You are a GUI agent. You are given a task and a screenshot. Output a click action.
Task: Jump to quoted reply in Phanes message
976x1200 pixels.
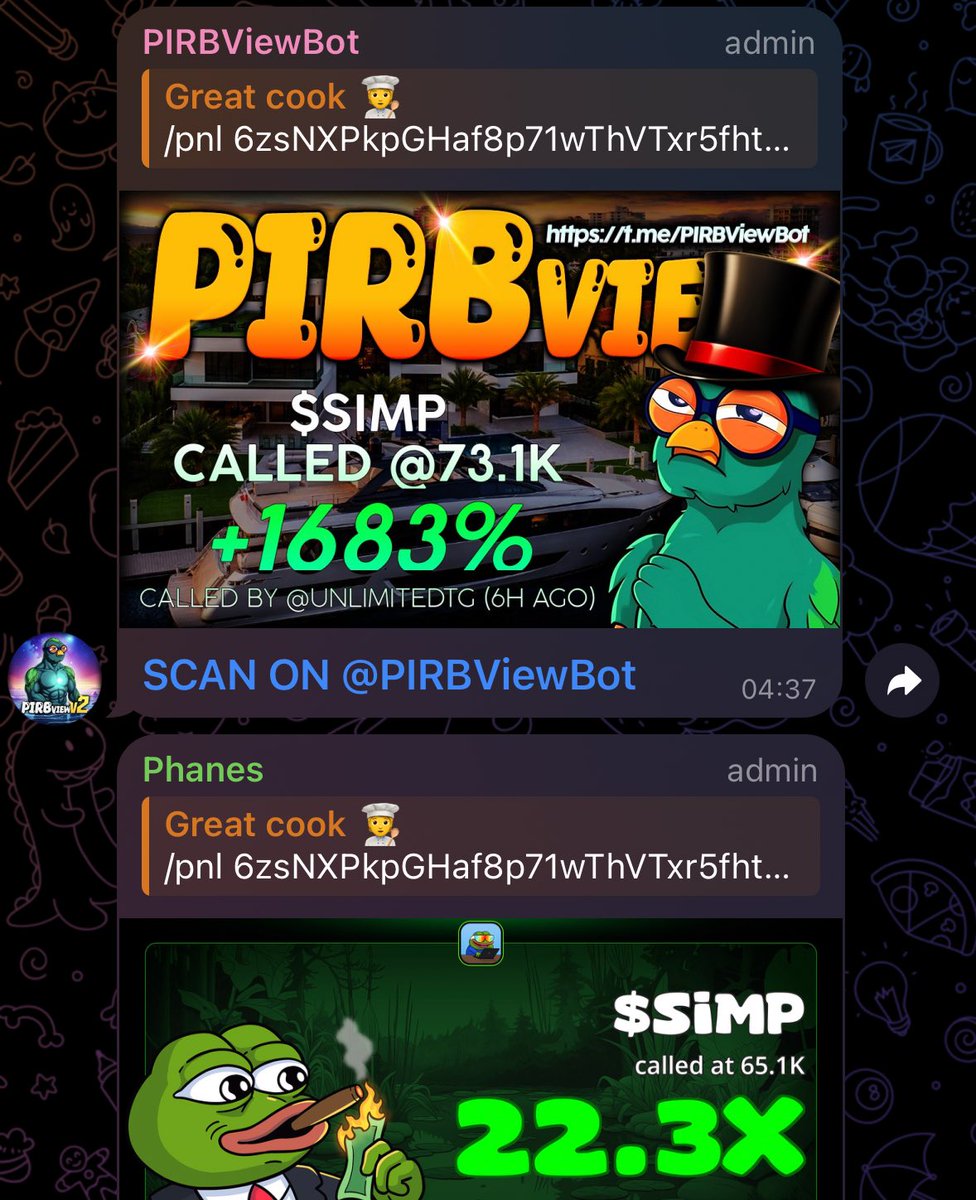[479, 845]
